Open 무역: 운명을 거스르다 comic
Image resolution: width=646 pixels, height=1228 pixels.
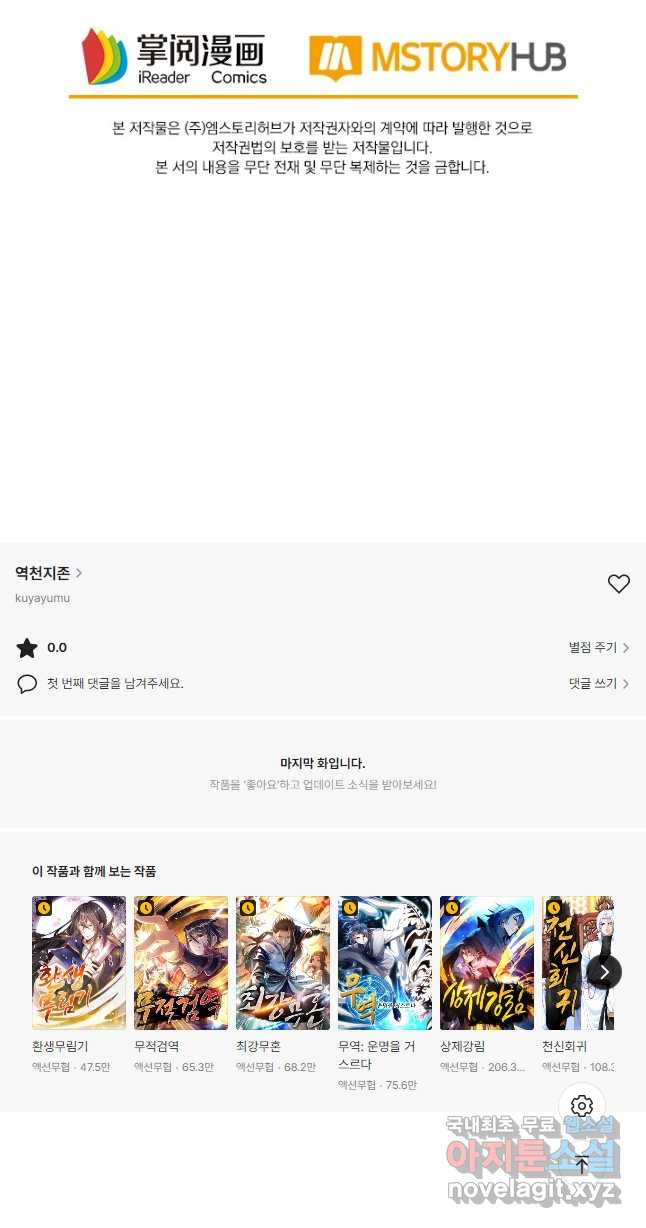tap(385, 963)
